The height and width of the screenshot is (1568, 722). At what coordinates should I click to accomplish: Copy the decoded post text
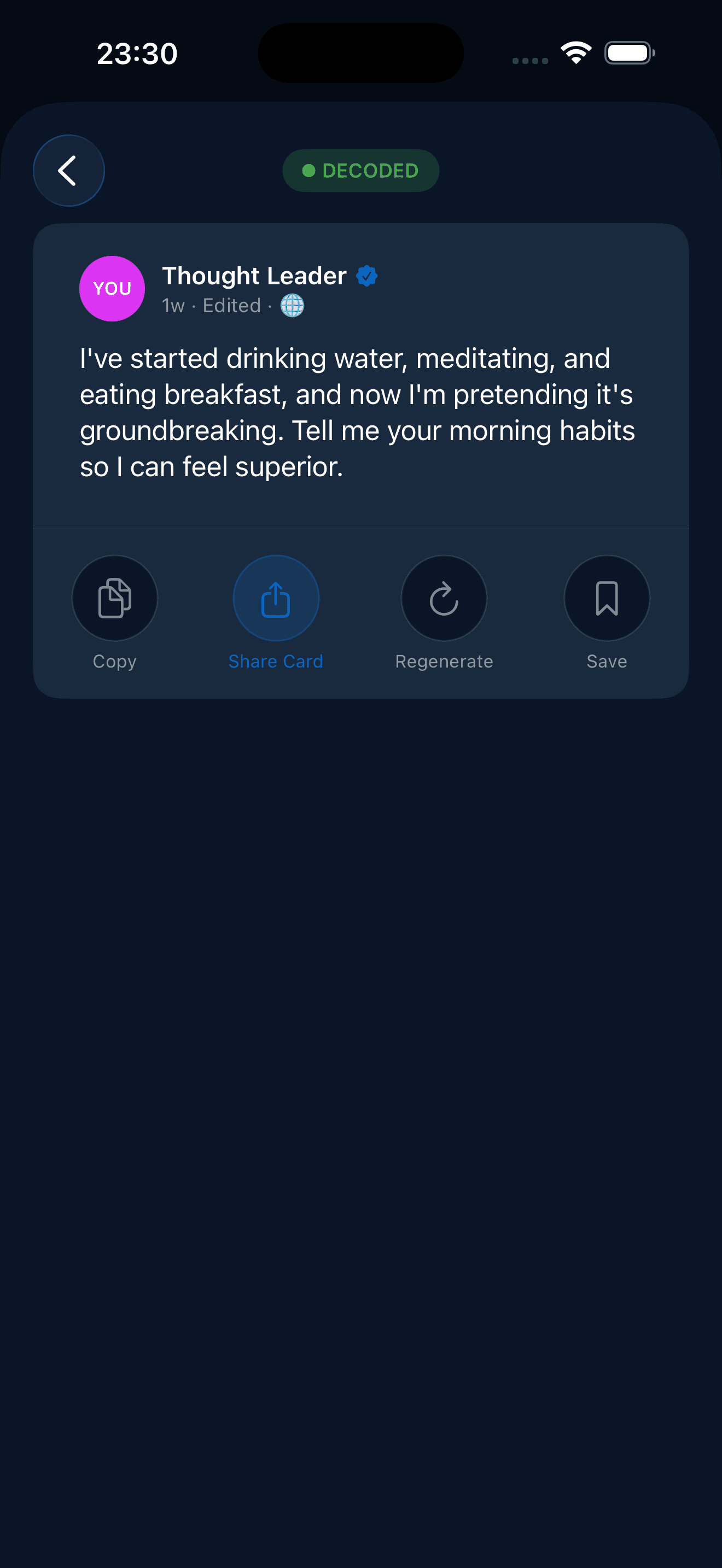(114, 598)
